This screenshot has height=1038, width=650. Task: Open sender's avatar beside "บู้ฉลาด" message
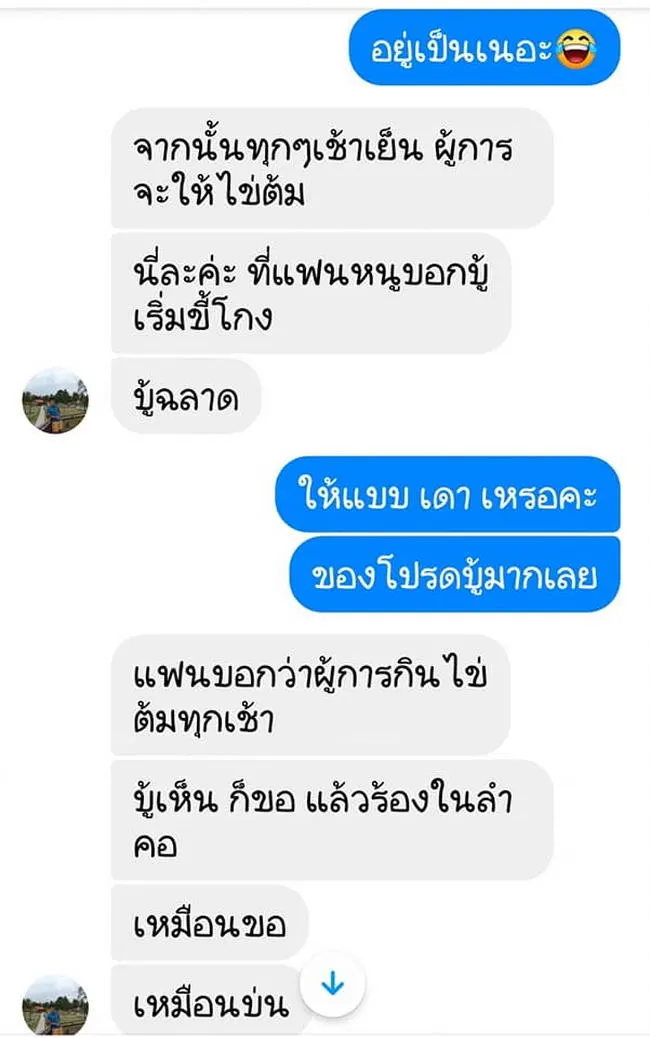click(55, 400)
